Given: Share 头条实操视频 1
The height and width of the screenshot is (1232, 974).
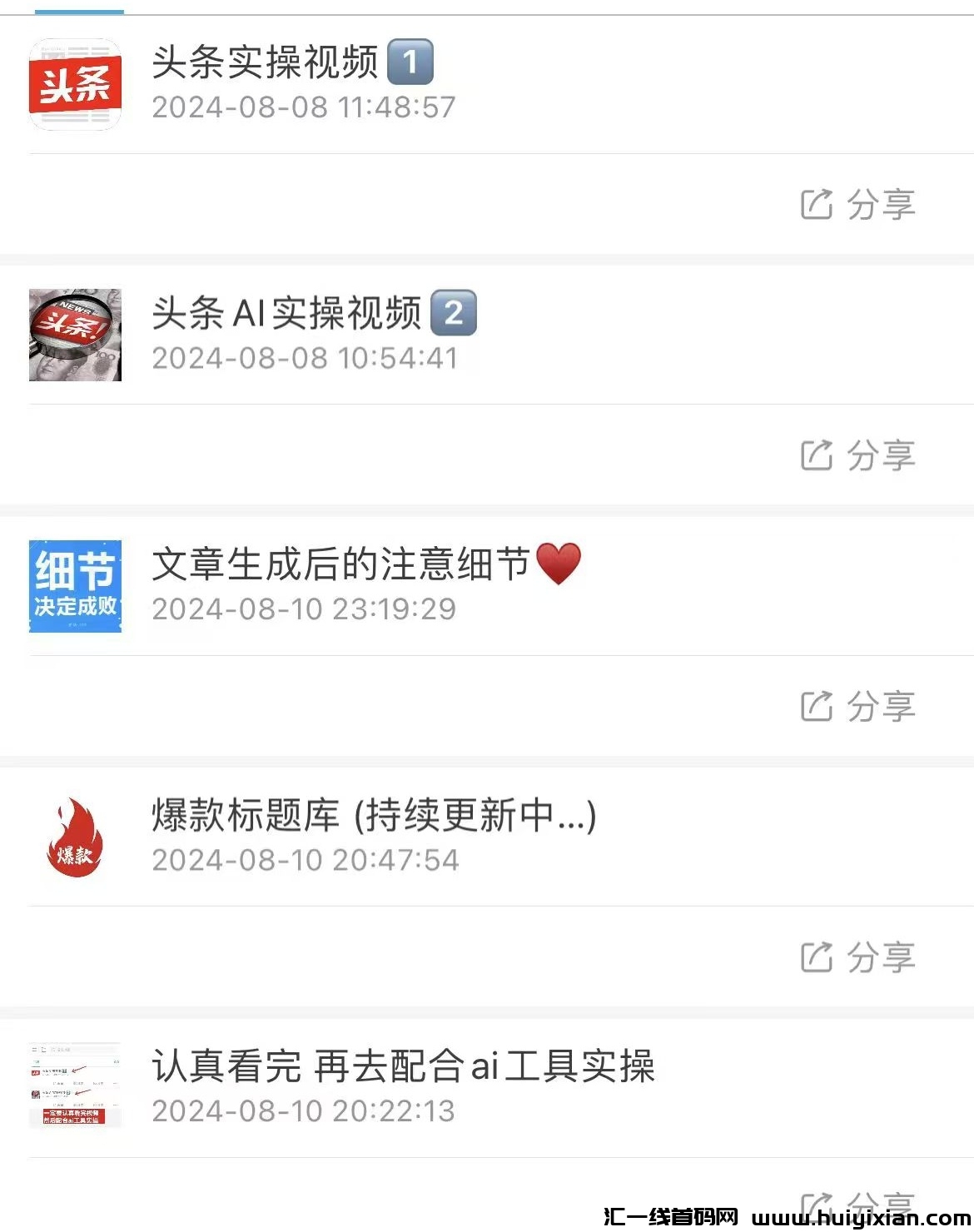Looking at the screenshot, I should click(x=857, y=205).
